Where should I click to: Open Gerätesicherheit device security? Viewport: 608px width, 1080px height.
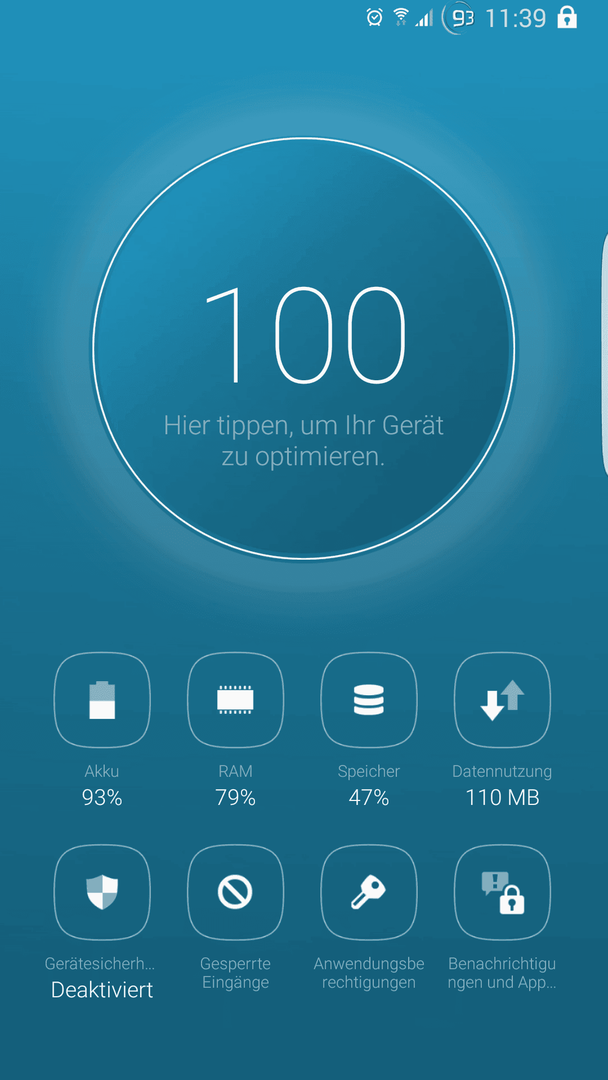click(x=102, y=893)
